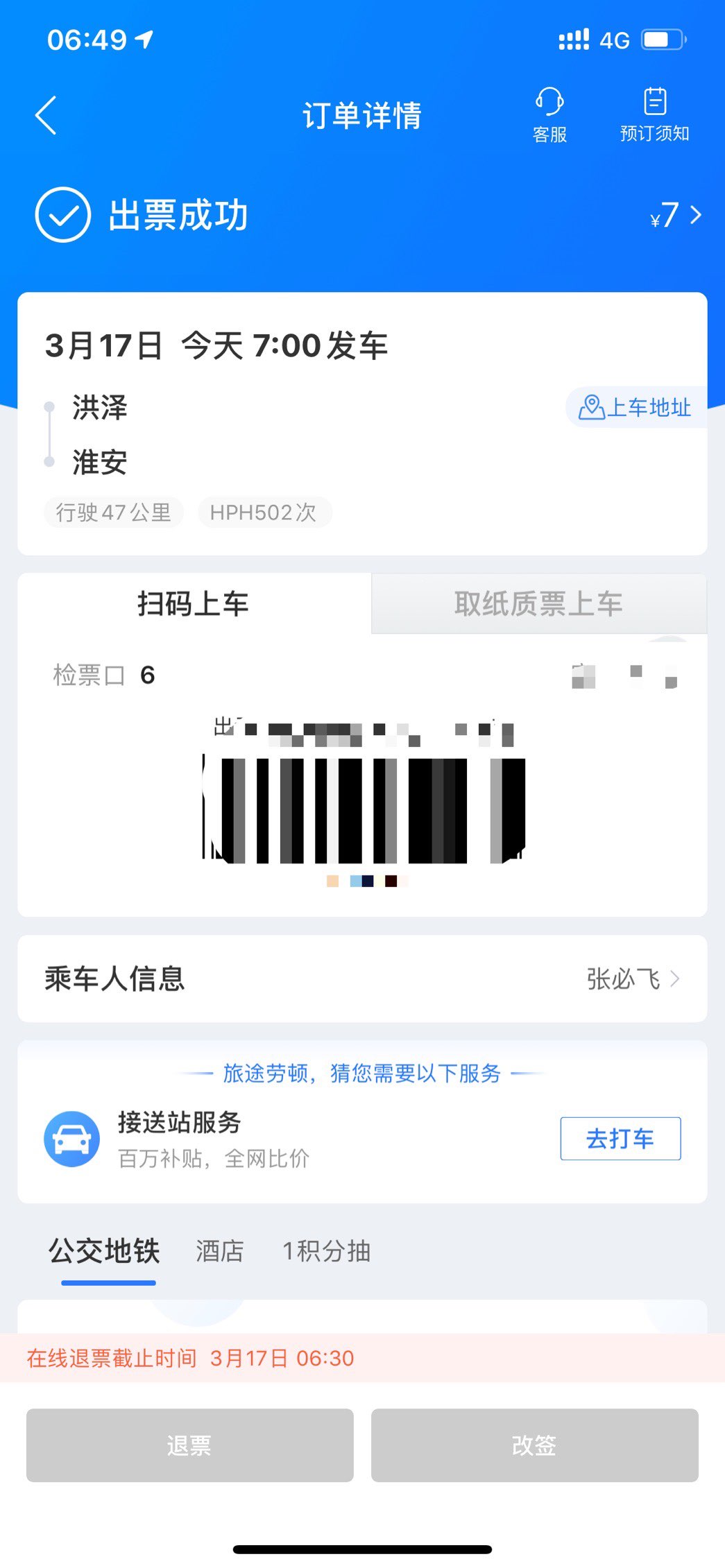Open 乘车人信息 passenger info row
The height and width of the screenshot is (1568, 725).
(362, 979)
